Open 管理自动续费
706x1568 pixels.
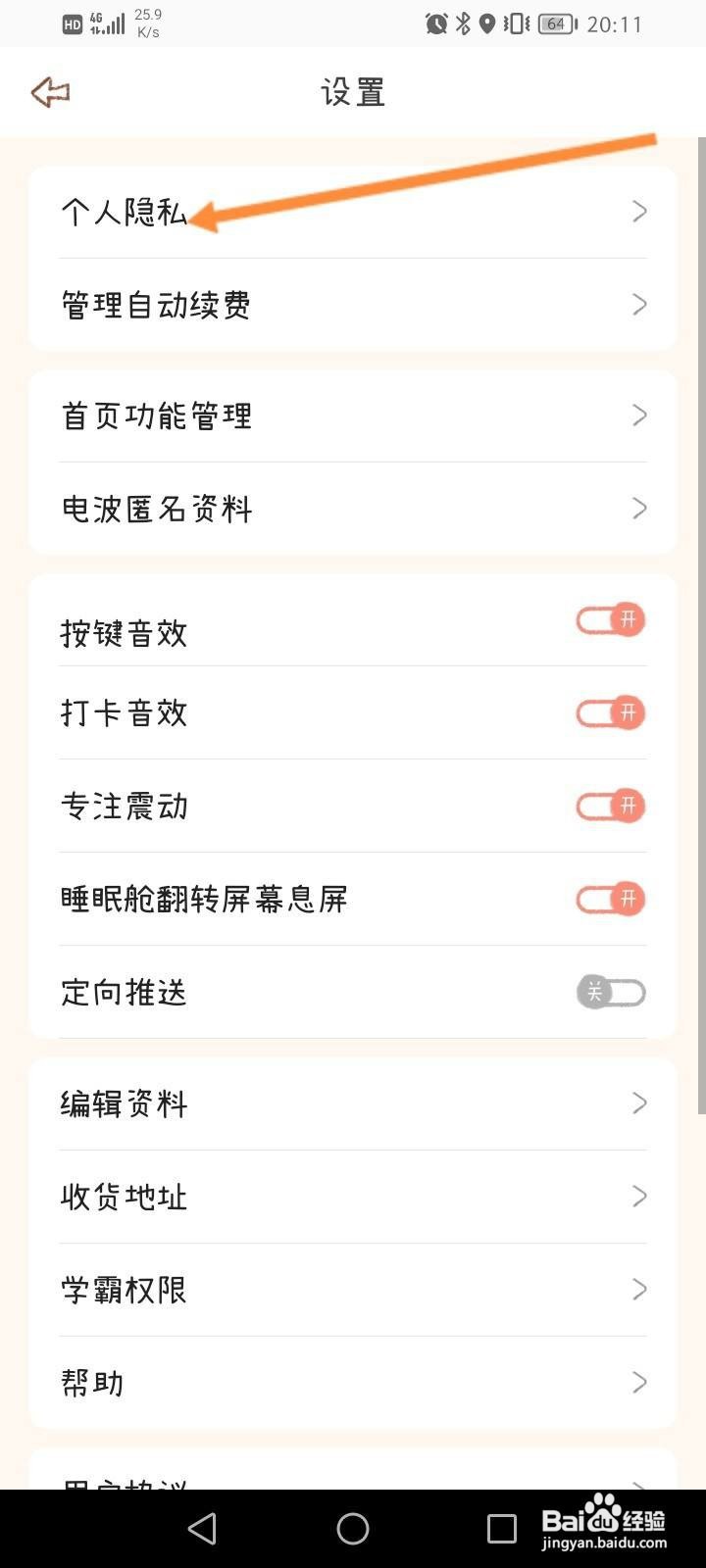point(353,305)
